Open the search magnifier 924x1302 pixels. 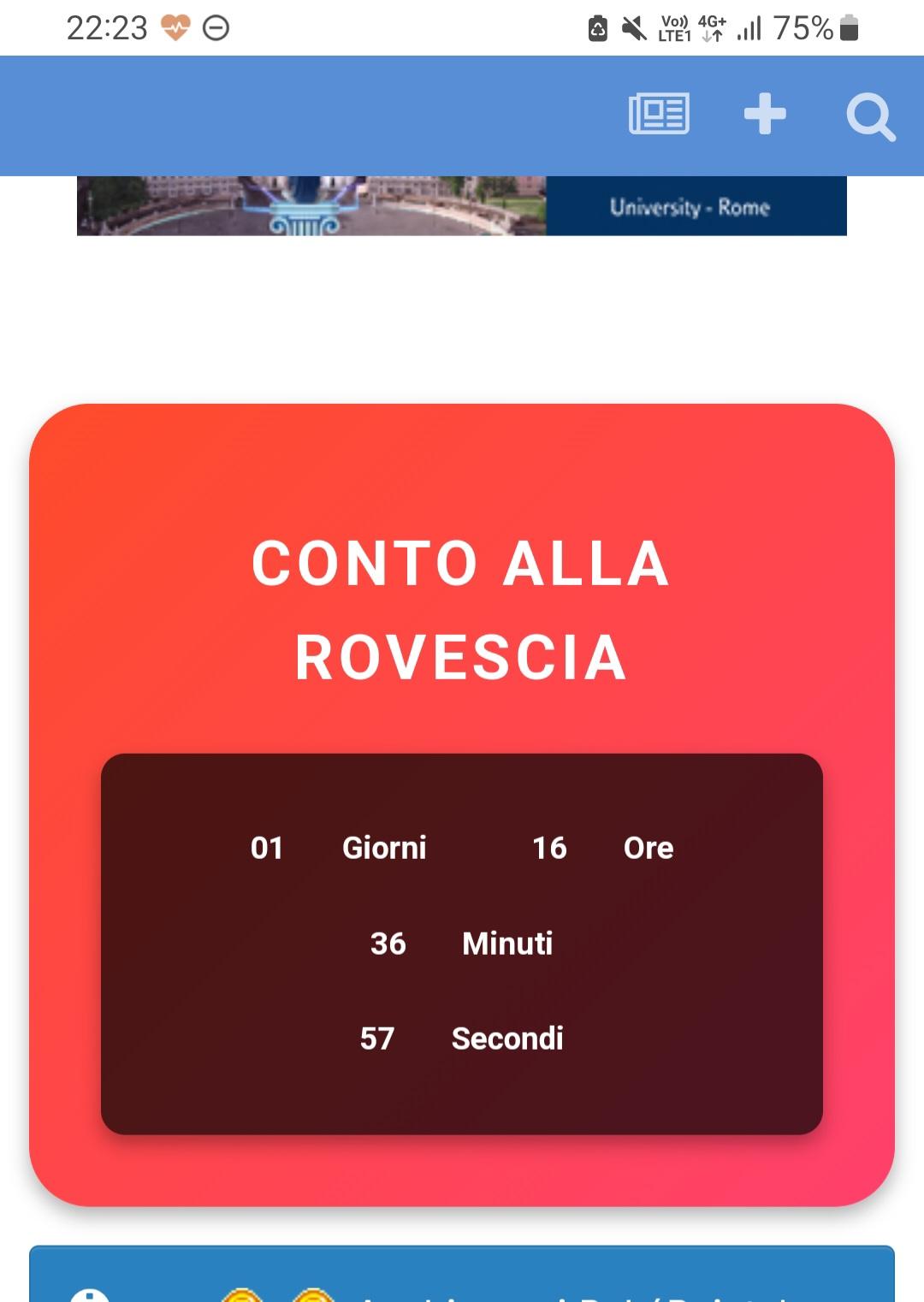tap(870, 116)
